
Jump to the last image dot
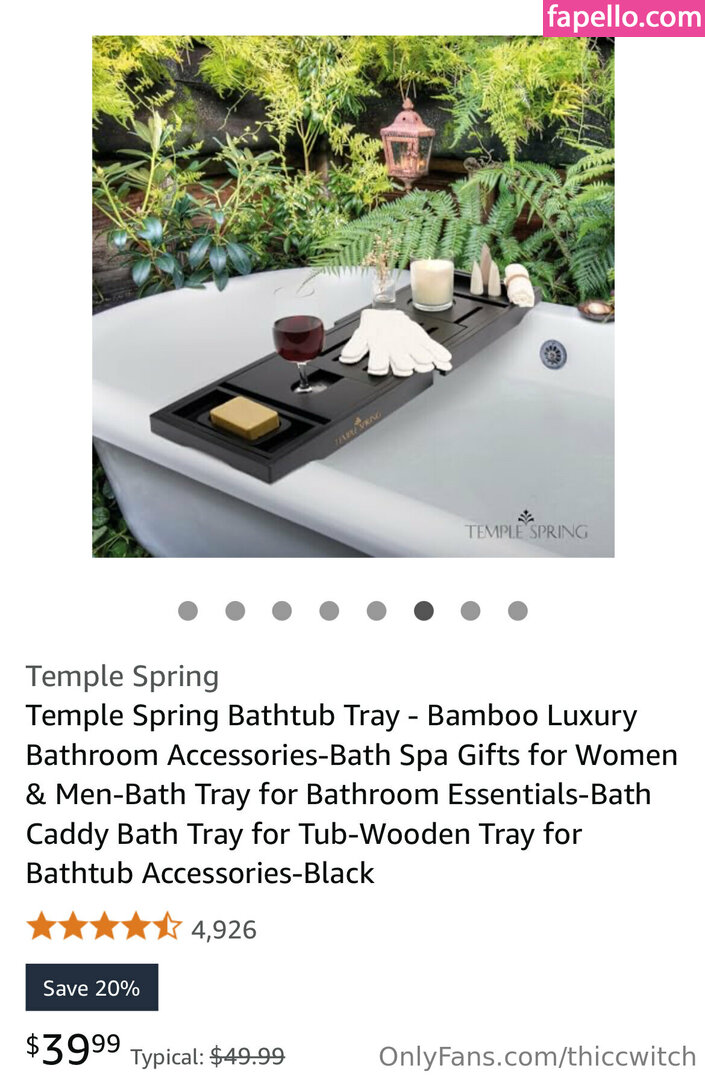click(517, 611)
